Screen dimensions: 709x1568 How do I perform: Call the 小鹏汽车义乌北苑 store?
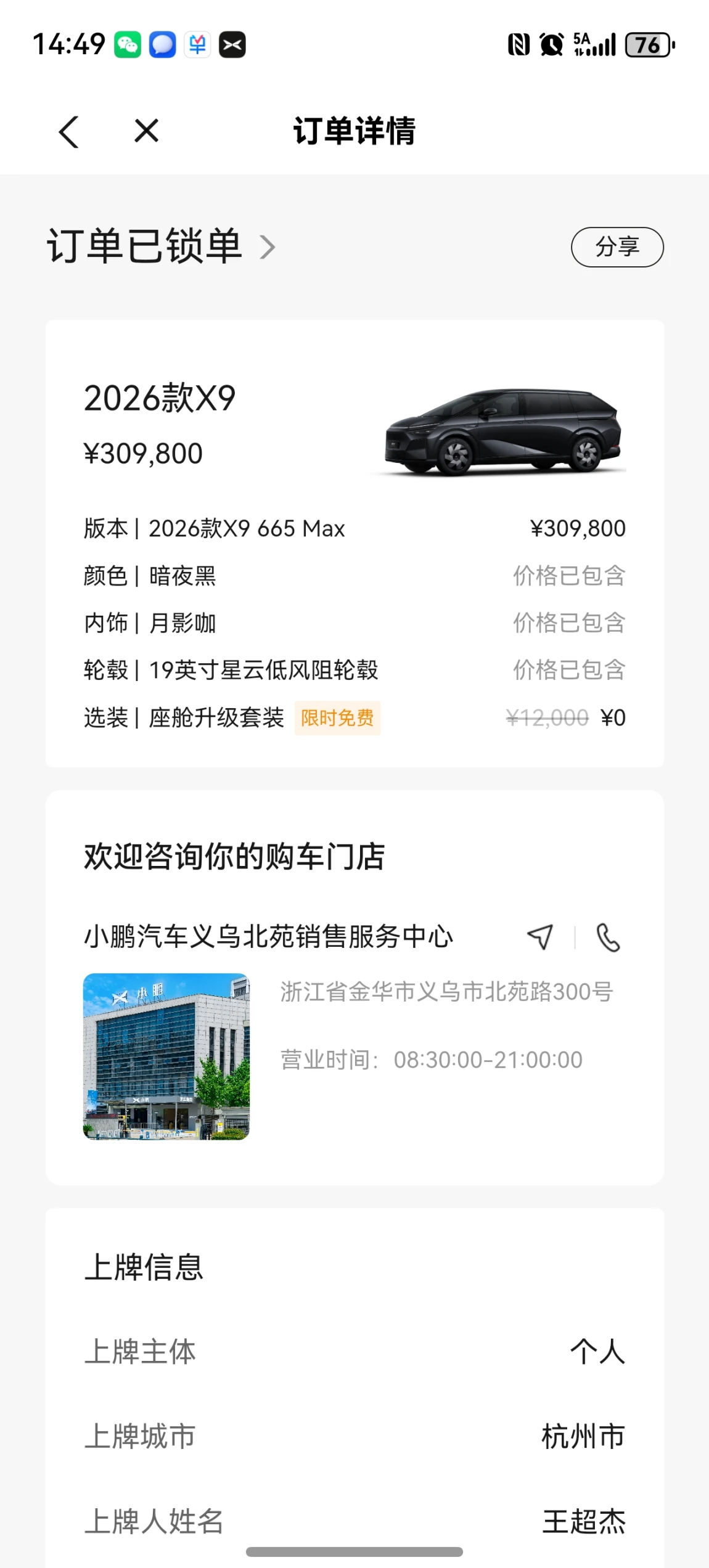tap(608, 937)
